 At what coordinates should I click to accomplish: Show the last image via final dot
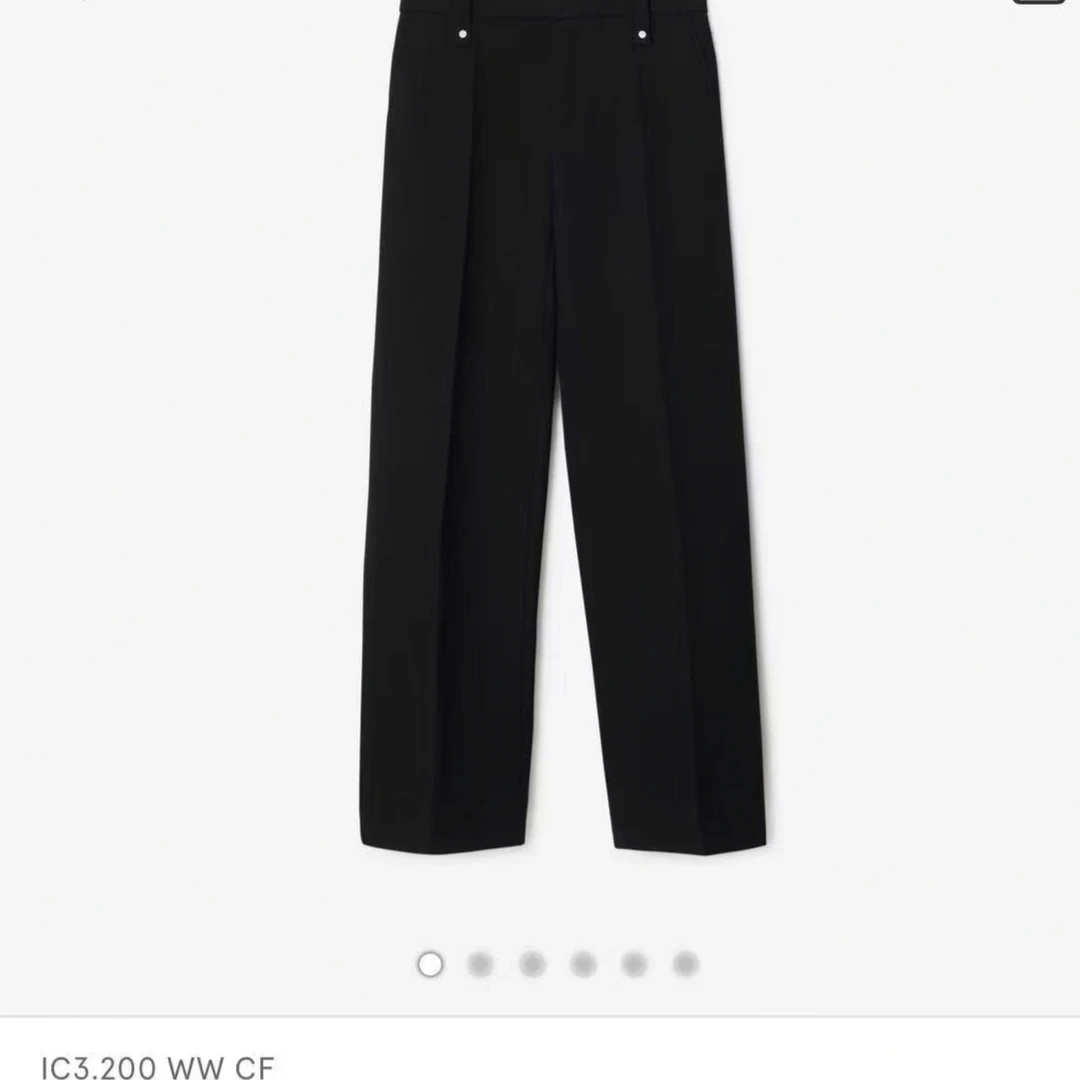pyautogui.click(x=685, y=964)
